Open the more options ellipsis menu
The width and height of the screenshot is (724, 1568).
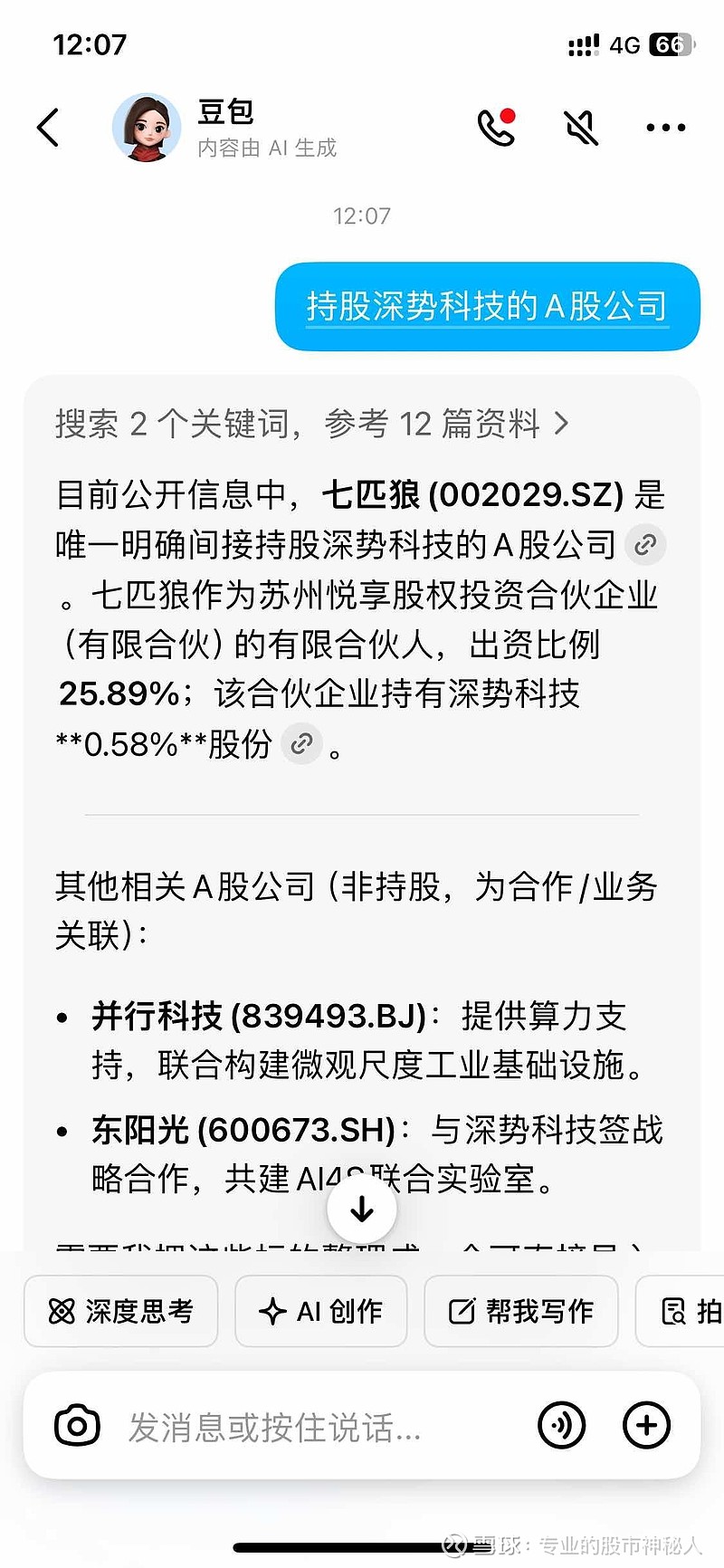(665, 127)
